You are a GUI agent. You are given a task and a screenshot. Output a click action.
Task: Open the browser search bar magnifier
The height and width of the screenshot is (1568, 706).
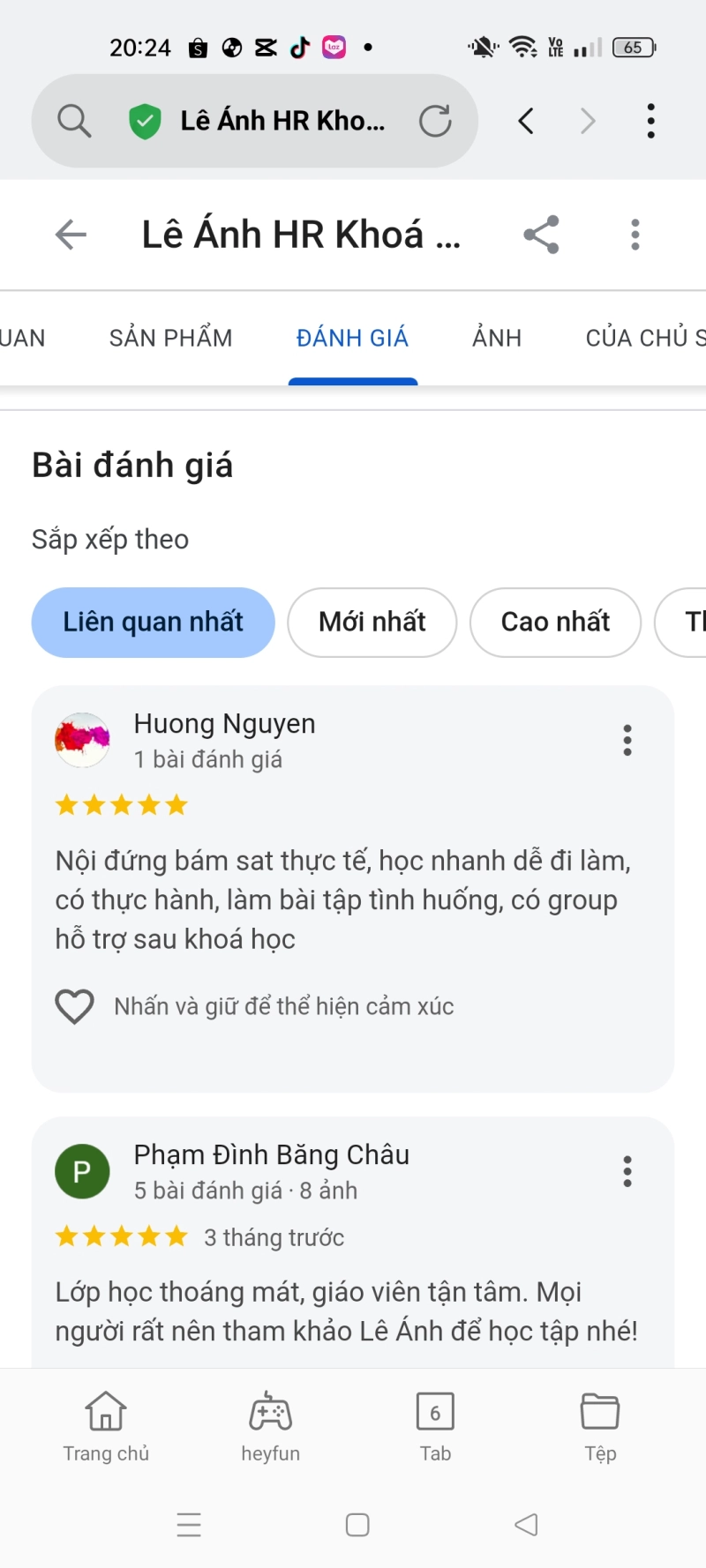click(74, 121)
